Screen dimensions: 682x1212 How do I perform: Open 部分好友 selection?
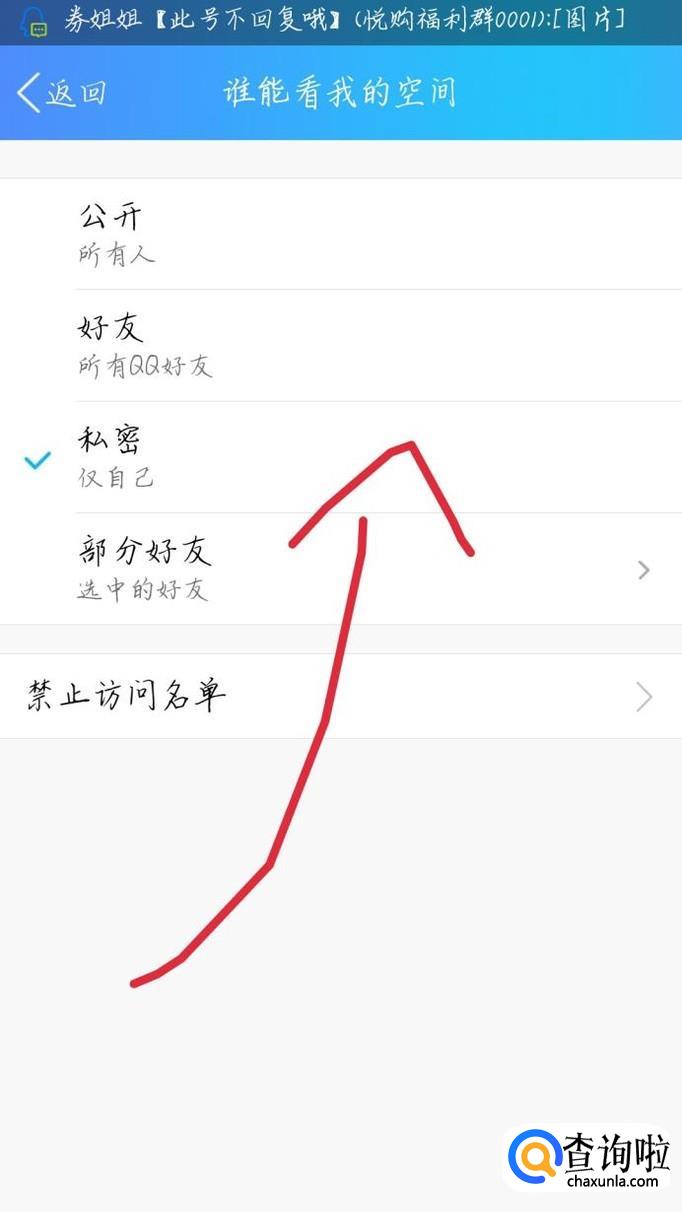point(341,569)
